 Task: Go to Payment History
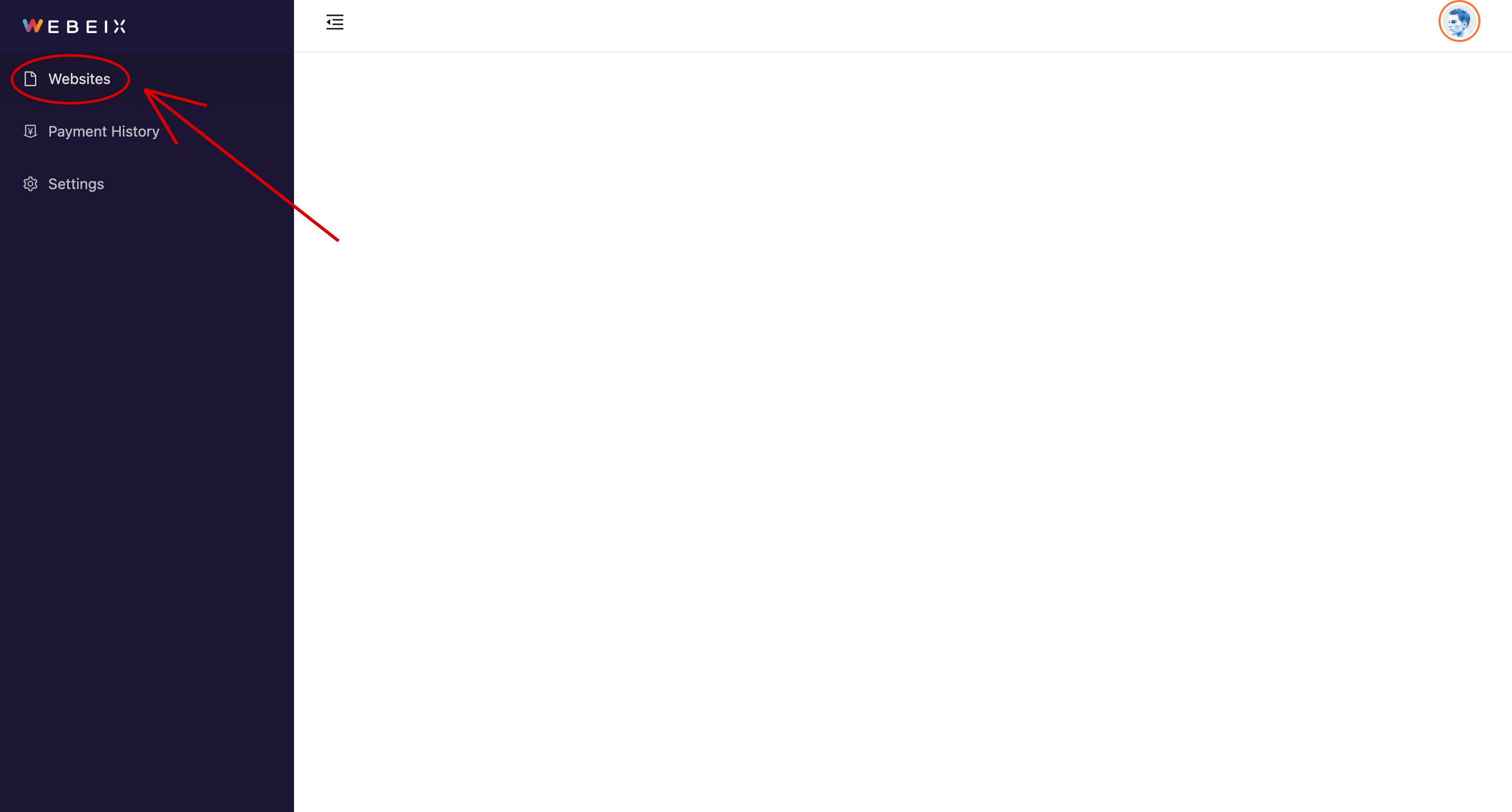103,131
